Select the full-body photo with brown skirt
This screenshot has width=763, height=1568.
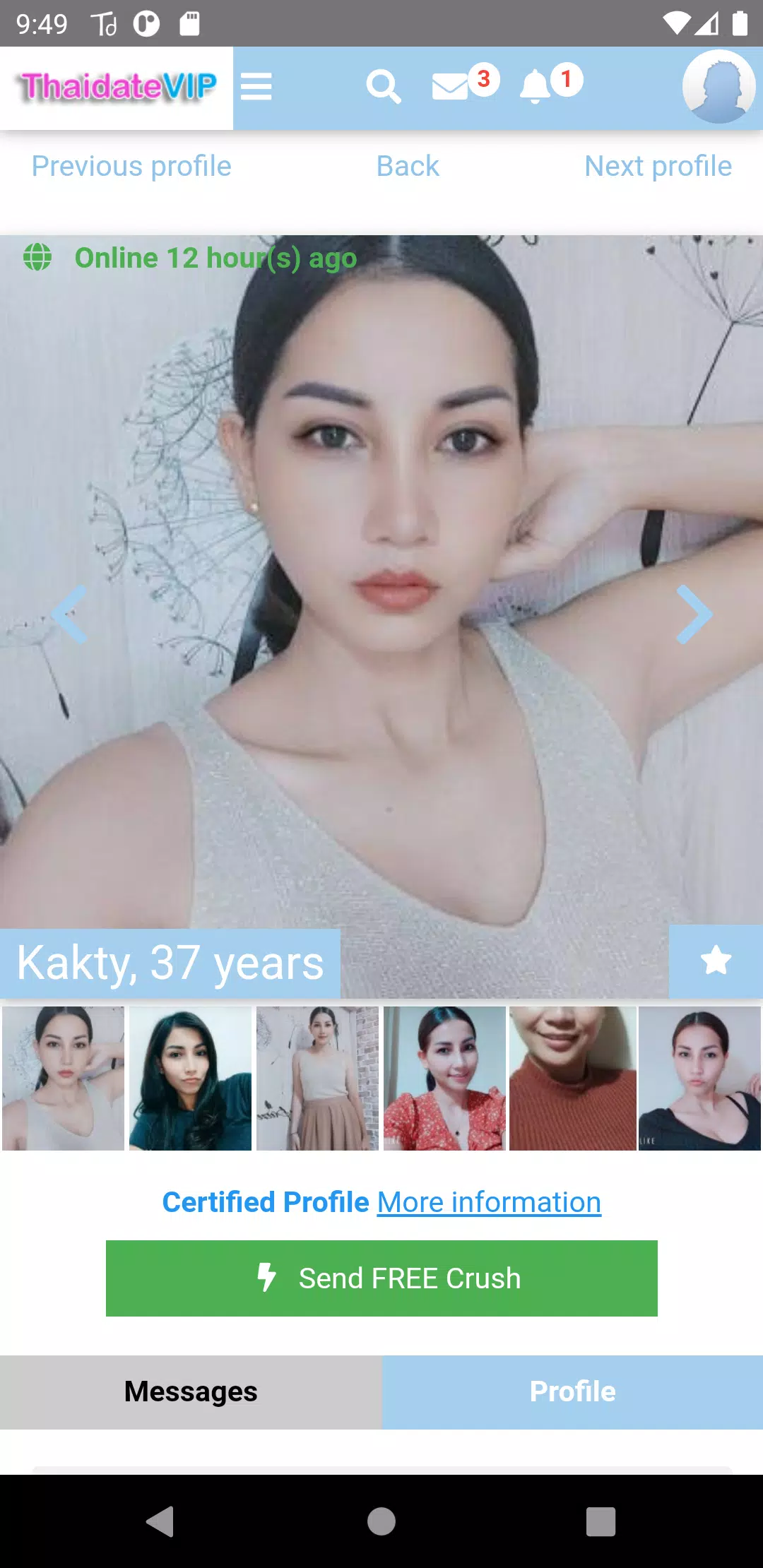[x=317, y=1079]
